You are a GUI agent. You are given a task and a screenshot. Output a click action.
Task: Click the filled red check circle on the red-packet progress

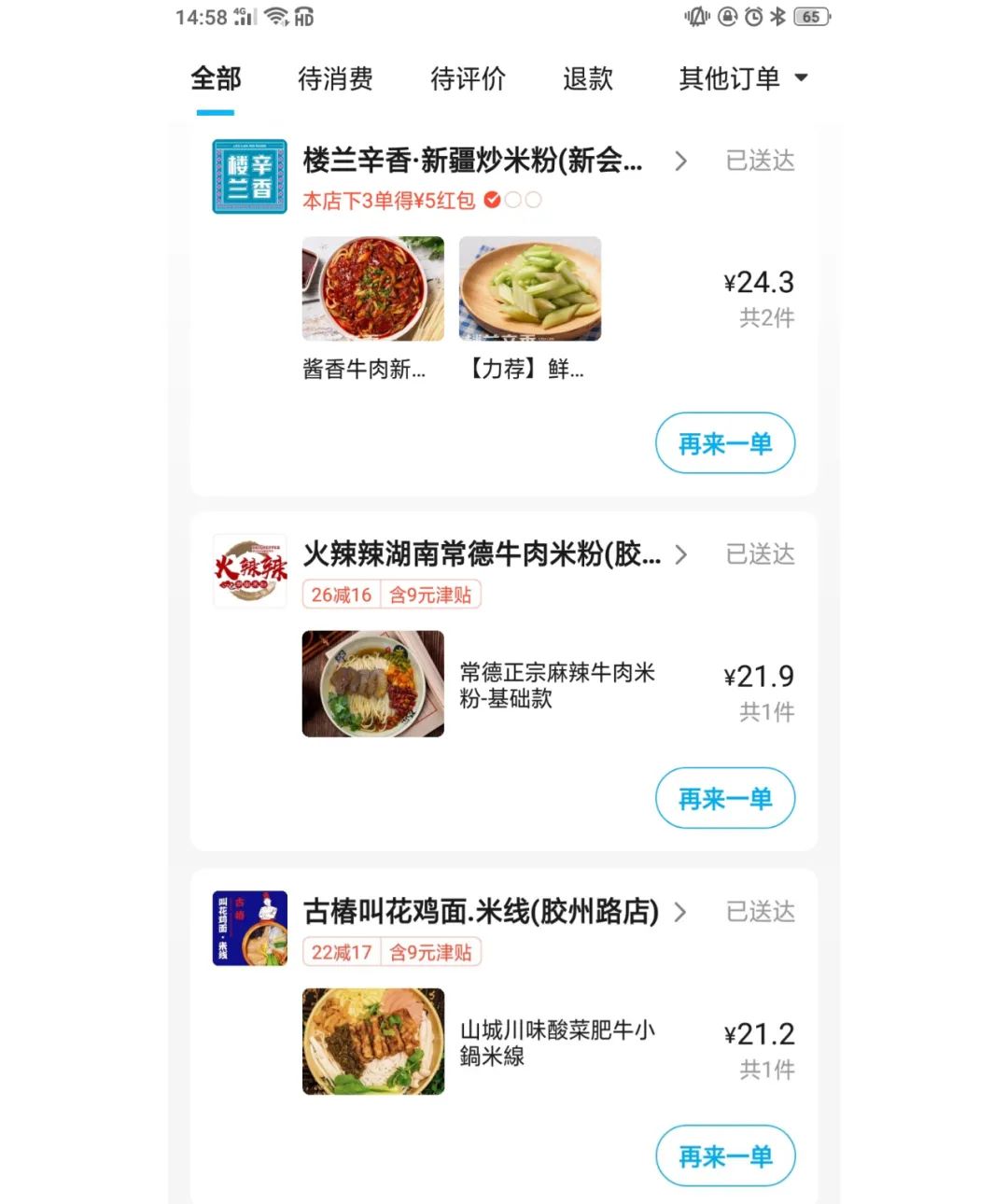(494, 200)
